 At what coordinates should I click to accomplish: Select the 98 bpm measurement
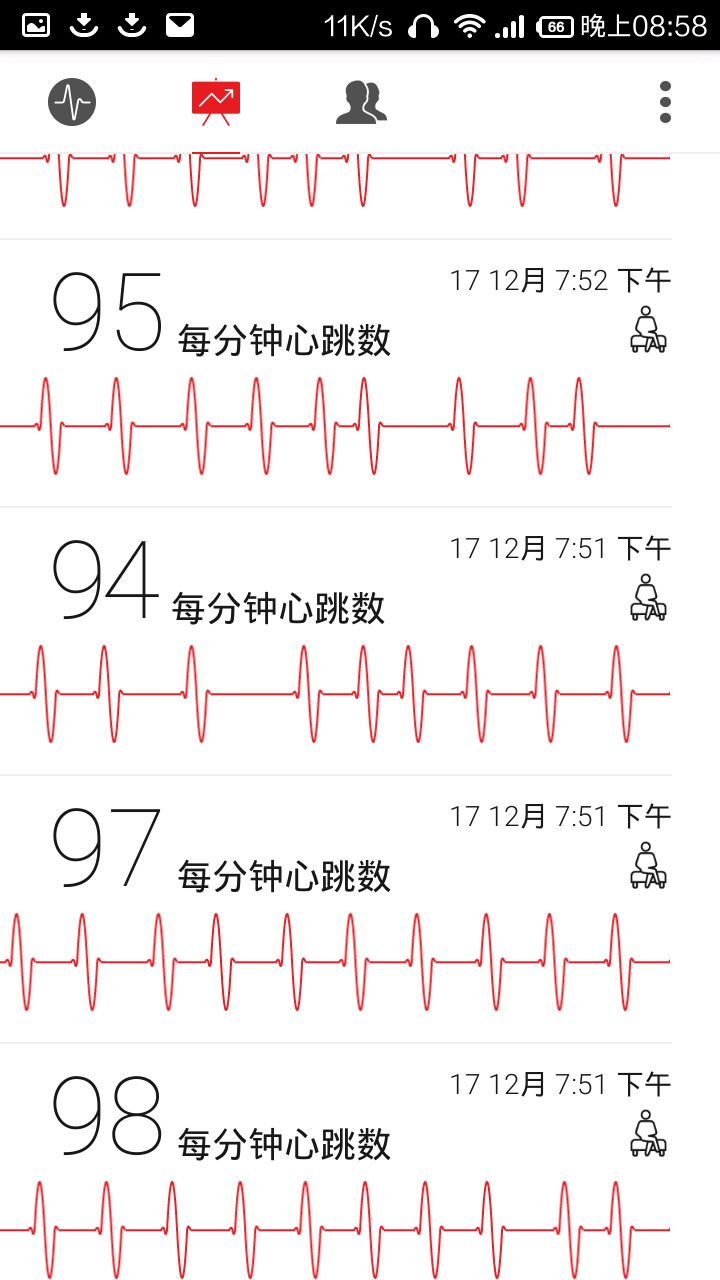pyautogui.click(x=335, y=1160)
